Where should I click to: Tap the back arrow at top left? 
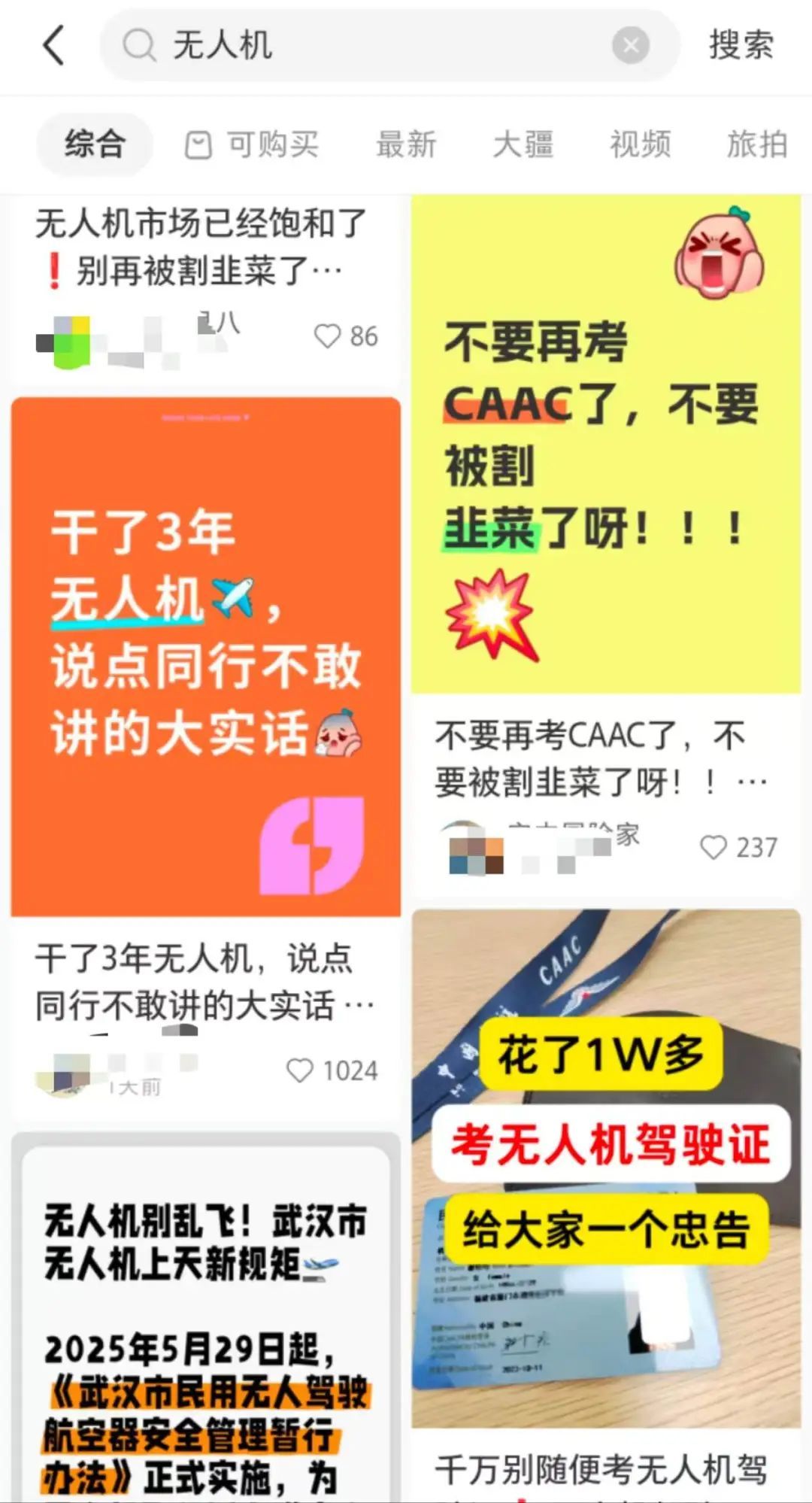[53, 45]
